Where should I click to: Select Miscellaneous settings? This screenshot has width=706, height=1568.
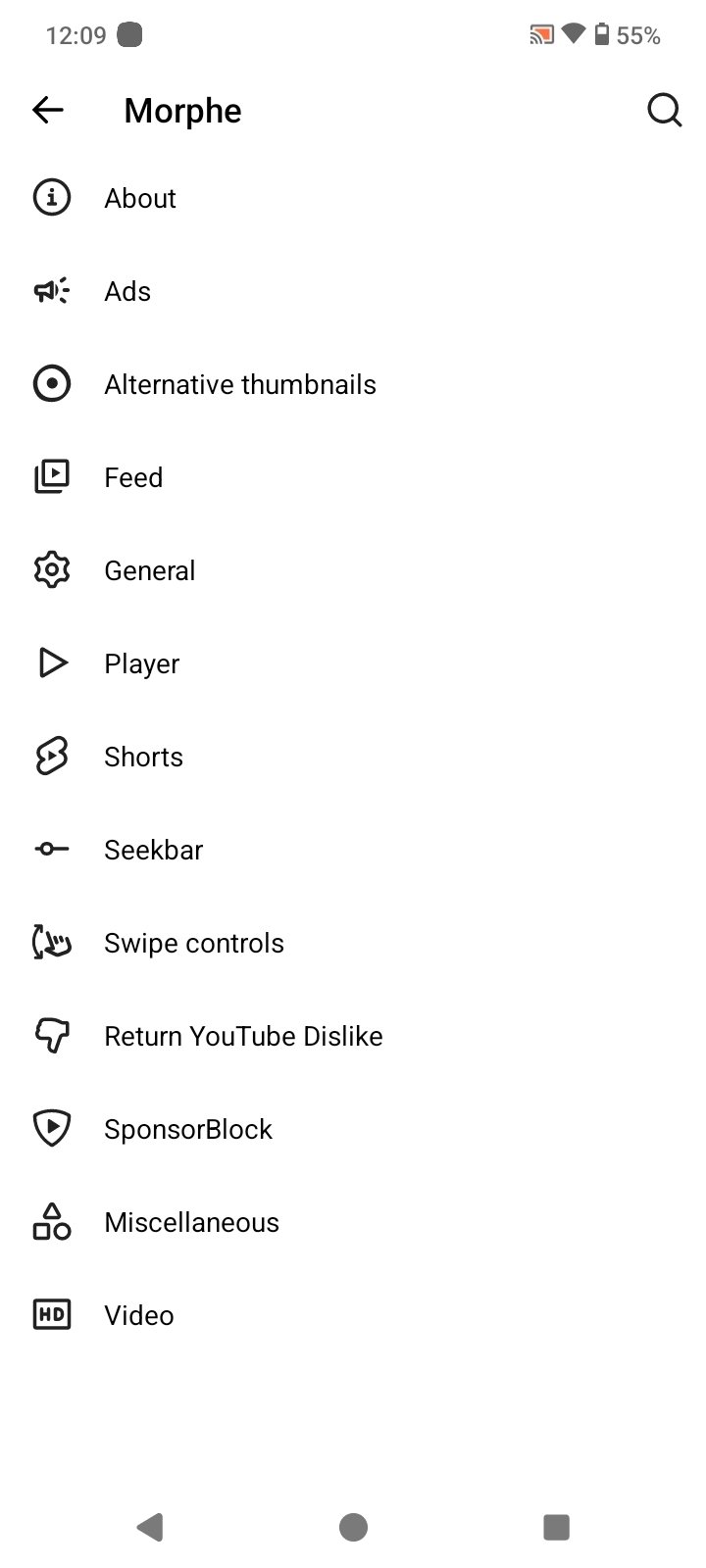(191, 1222)
